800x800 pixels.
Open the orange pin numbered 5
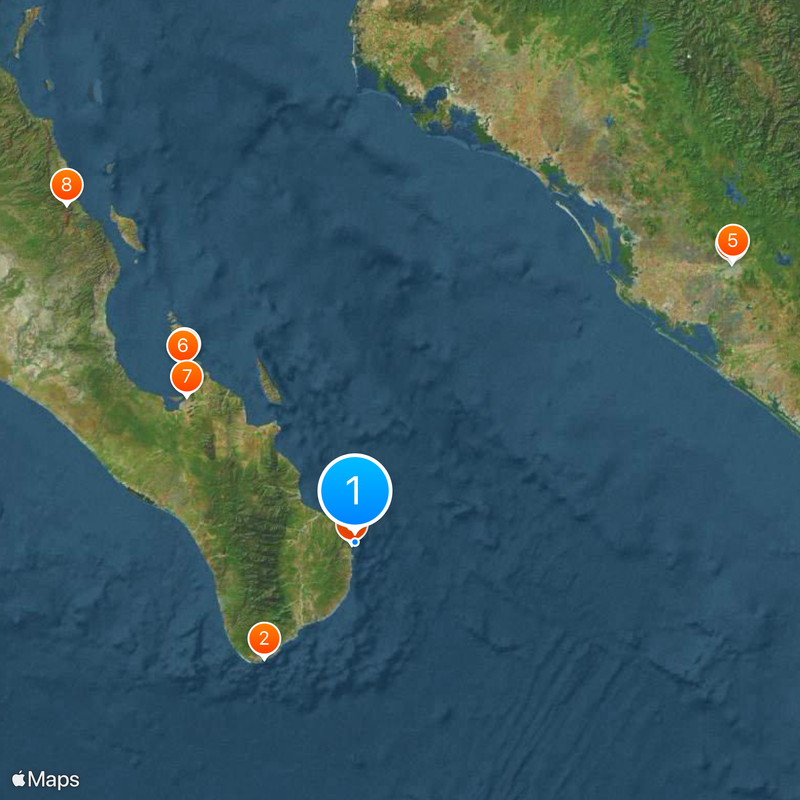coord(732,241)
